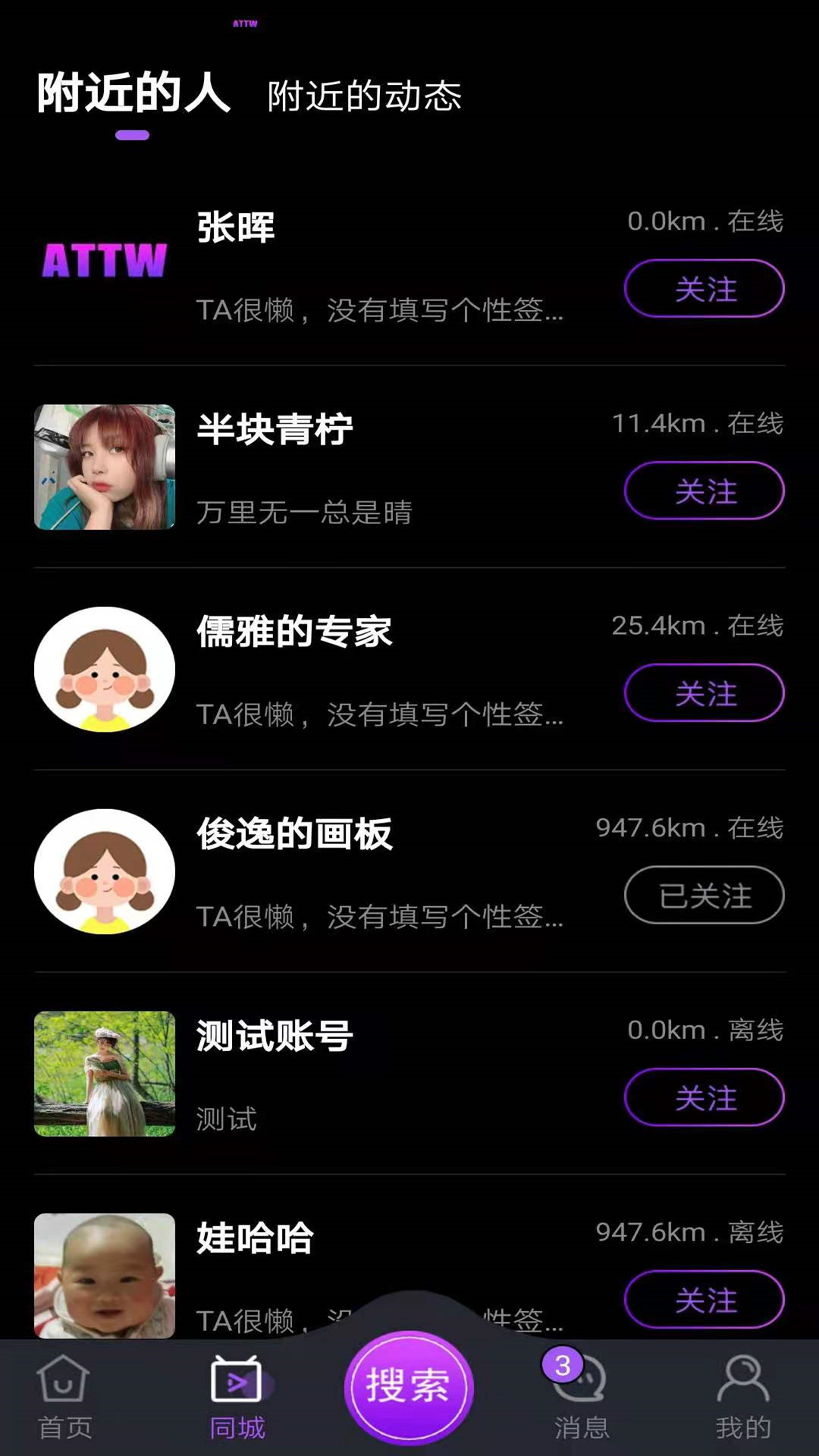View 娃哈哈's baby avatar photo
The height and width of the screenshot is (1456, 819).
(105, 1275)
